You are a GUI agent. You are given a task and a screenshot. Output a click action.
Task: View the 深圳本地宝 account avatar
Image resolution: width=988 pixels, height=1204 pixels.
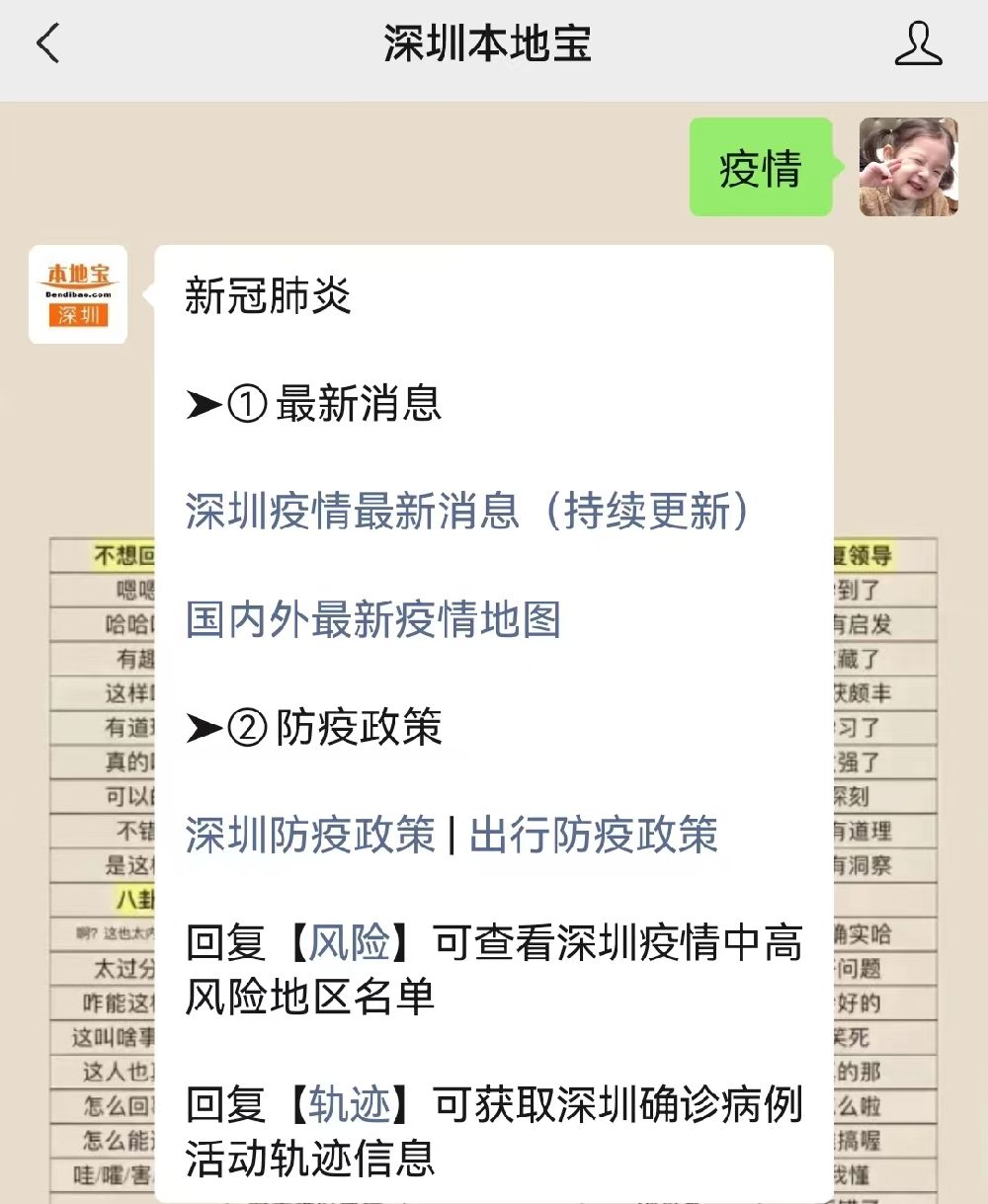(78, 294)
